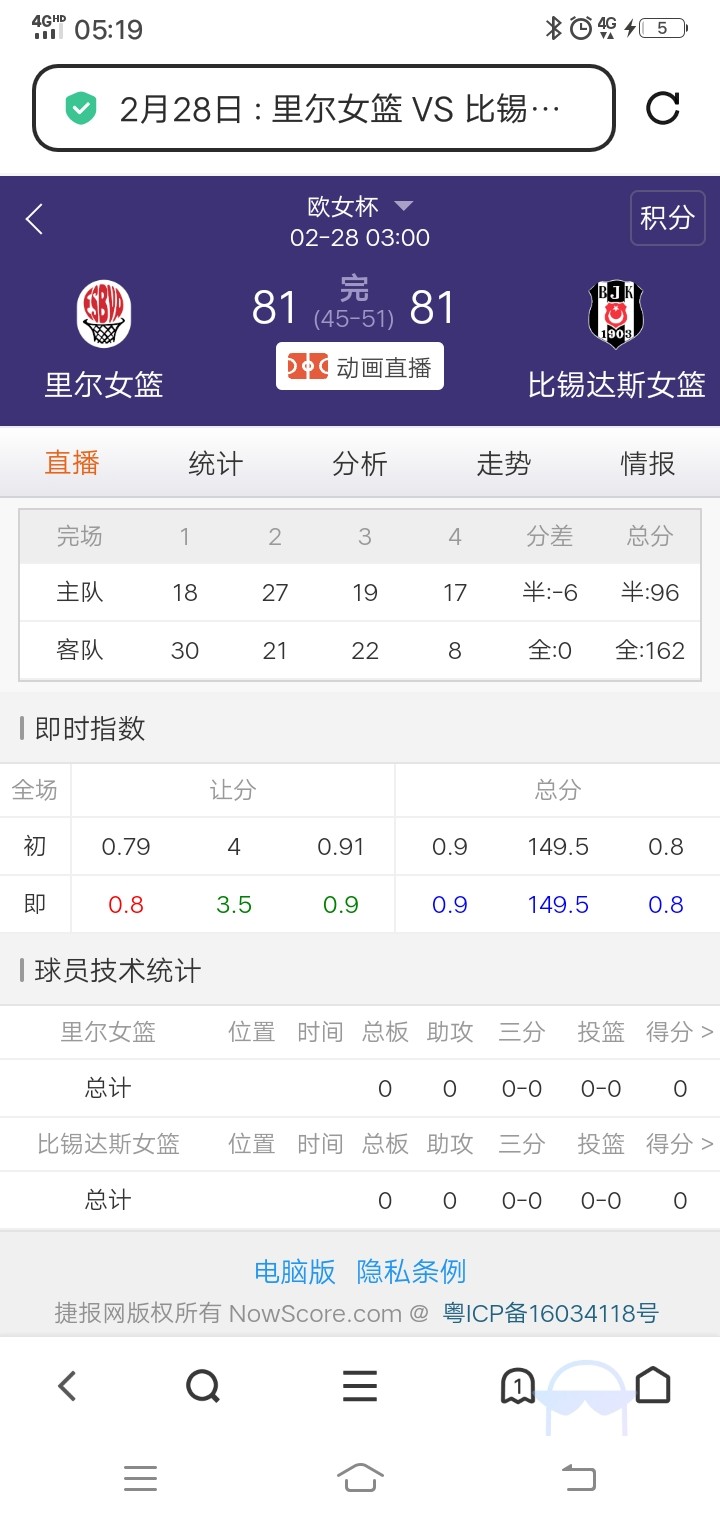Reload the current page
Viewport: 720px width, 1520px height.
pos(663,108)
